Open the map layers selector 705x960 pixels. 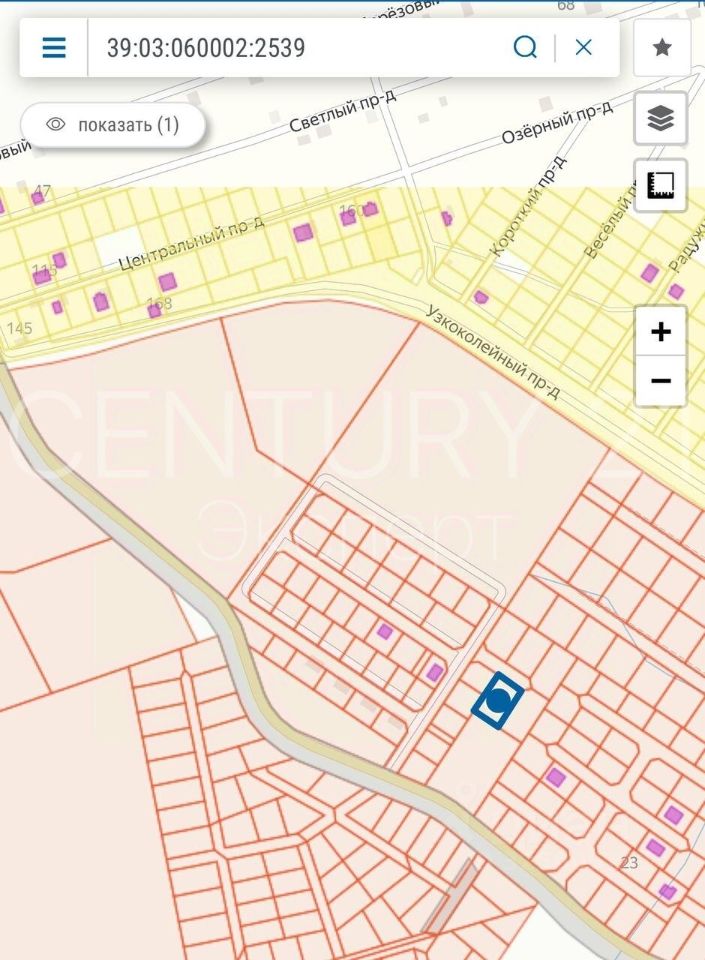(x=660, y=120)
